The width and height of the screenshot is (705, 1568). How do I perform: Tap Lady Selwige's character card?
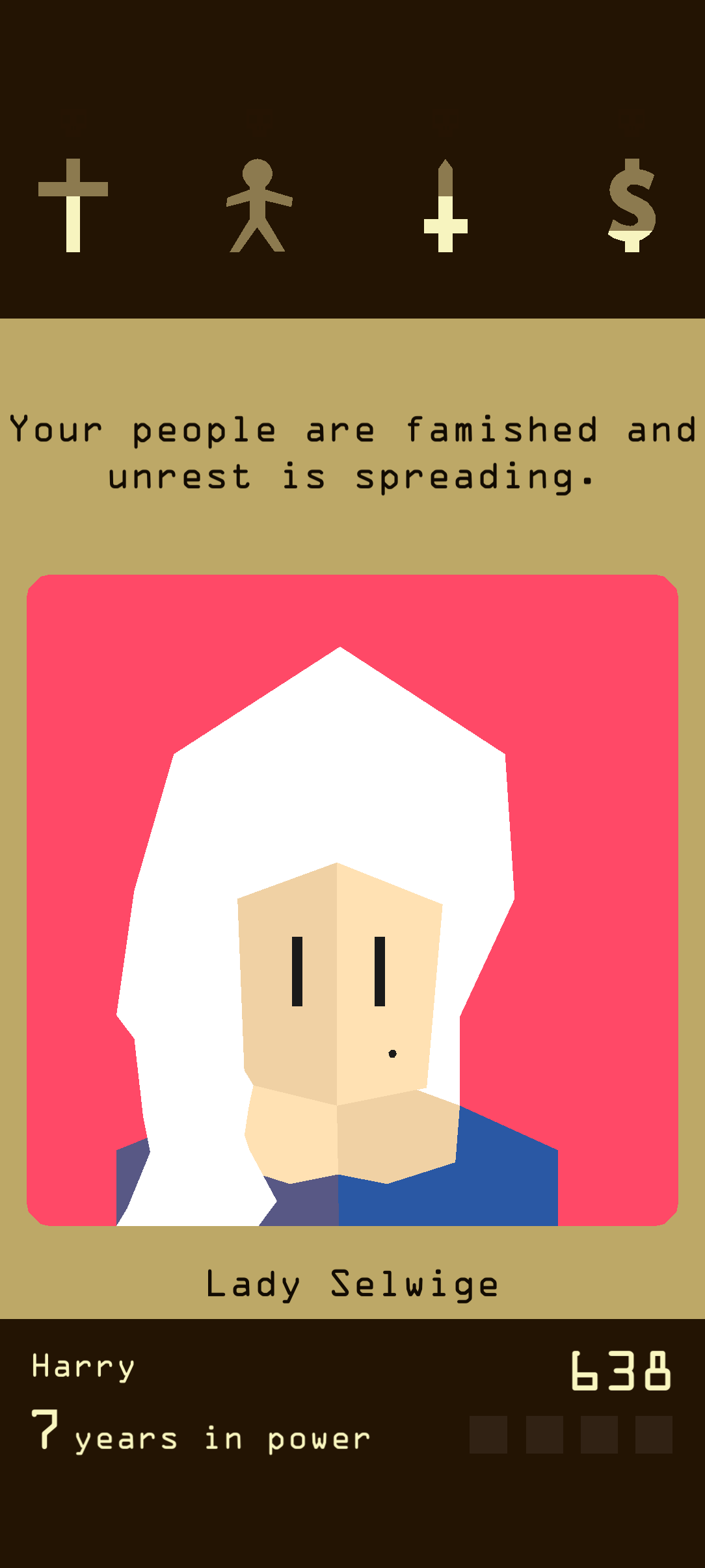pos(352,900)
